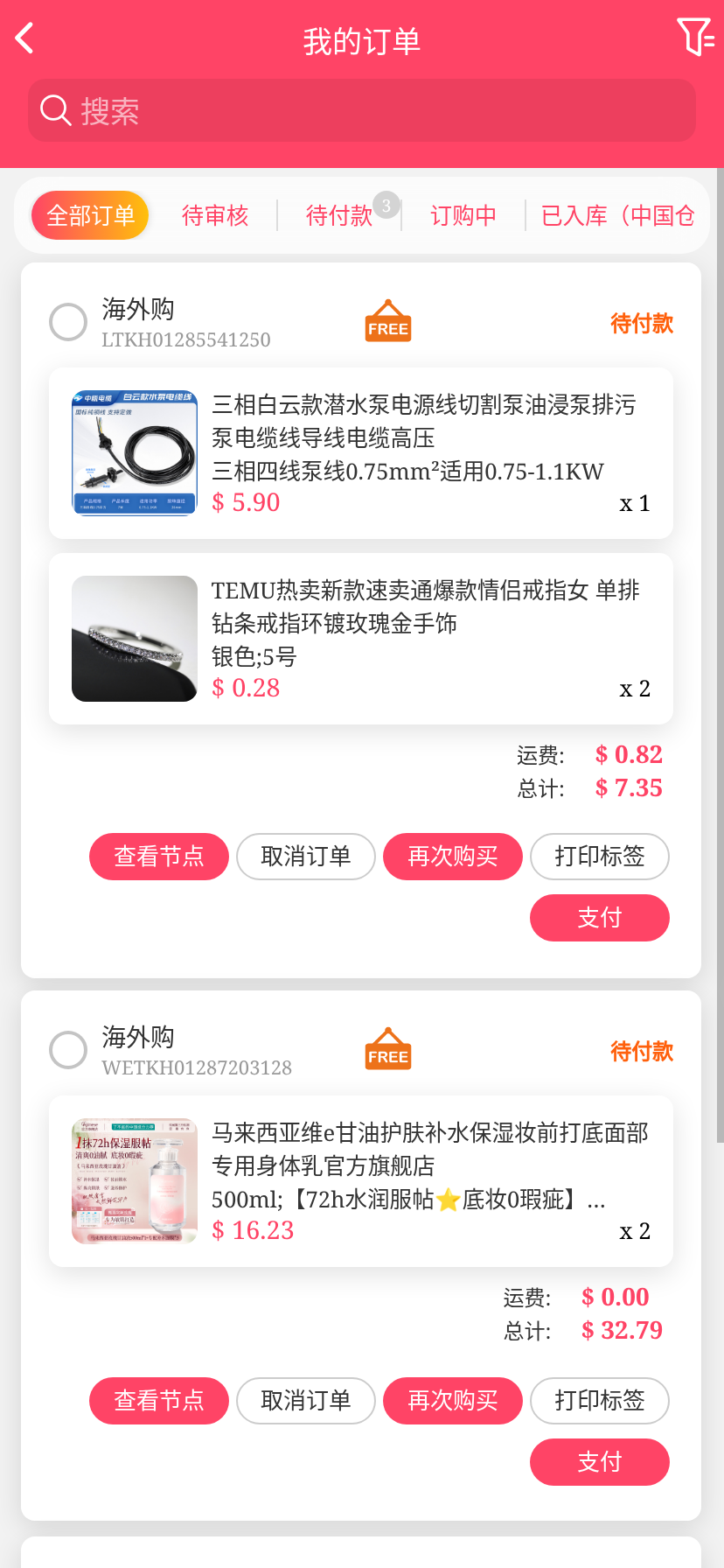Select order LTKH01285541250 checkbox
Viewport: 724px width, 1568px height.
click(68, 322)
